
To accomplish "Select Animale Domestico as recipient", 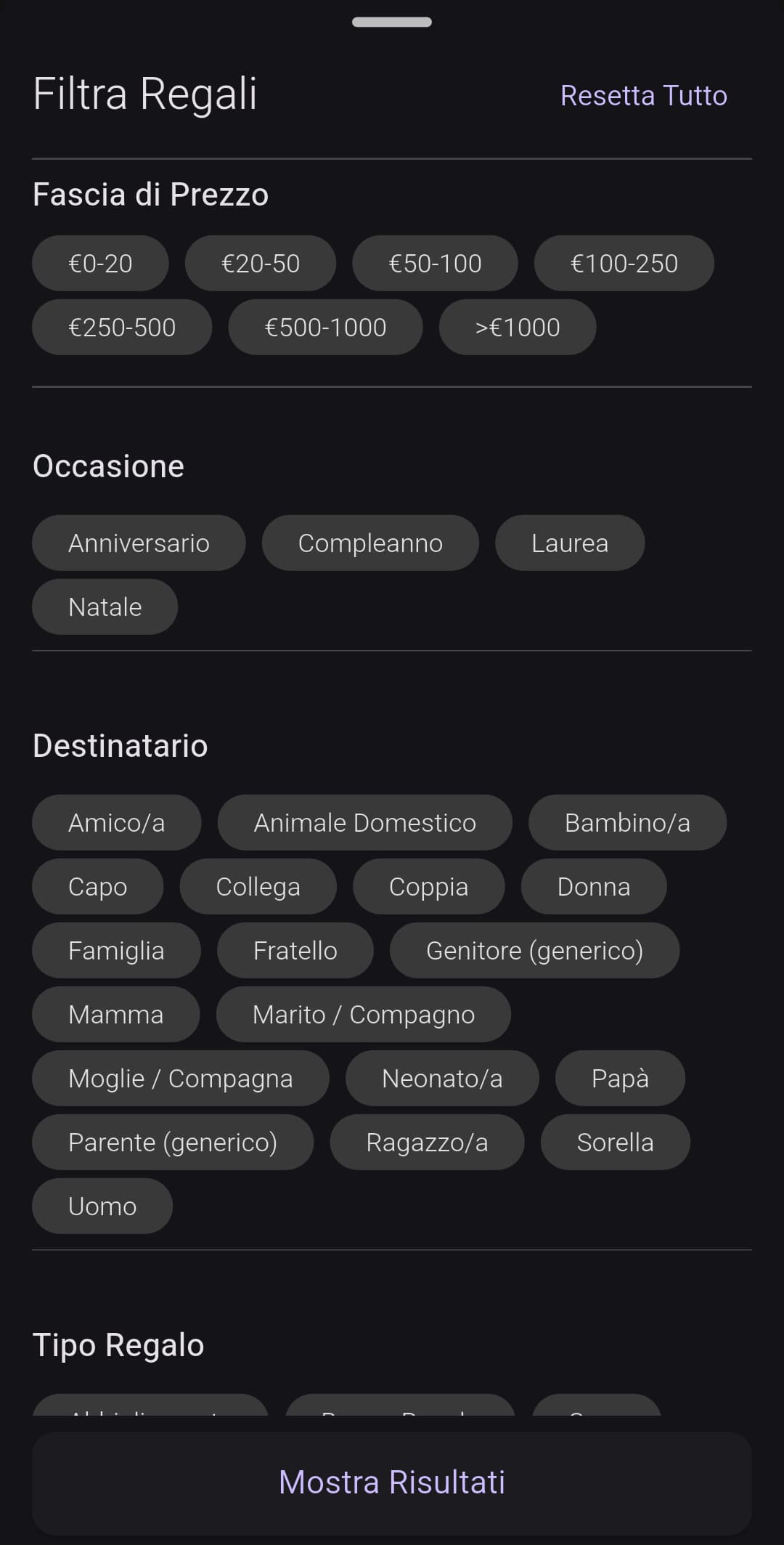I will point(364,822).
